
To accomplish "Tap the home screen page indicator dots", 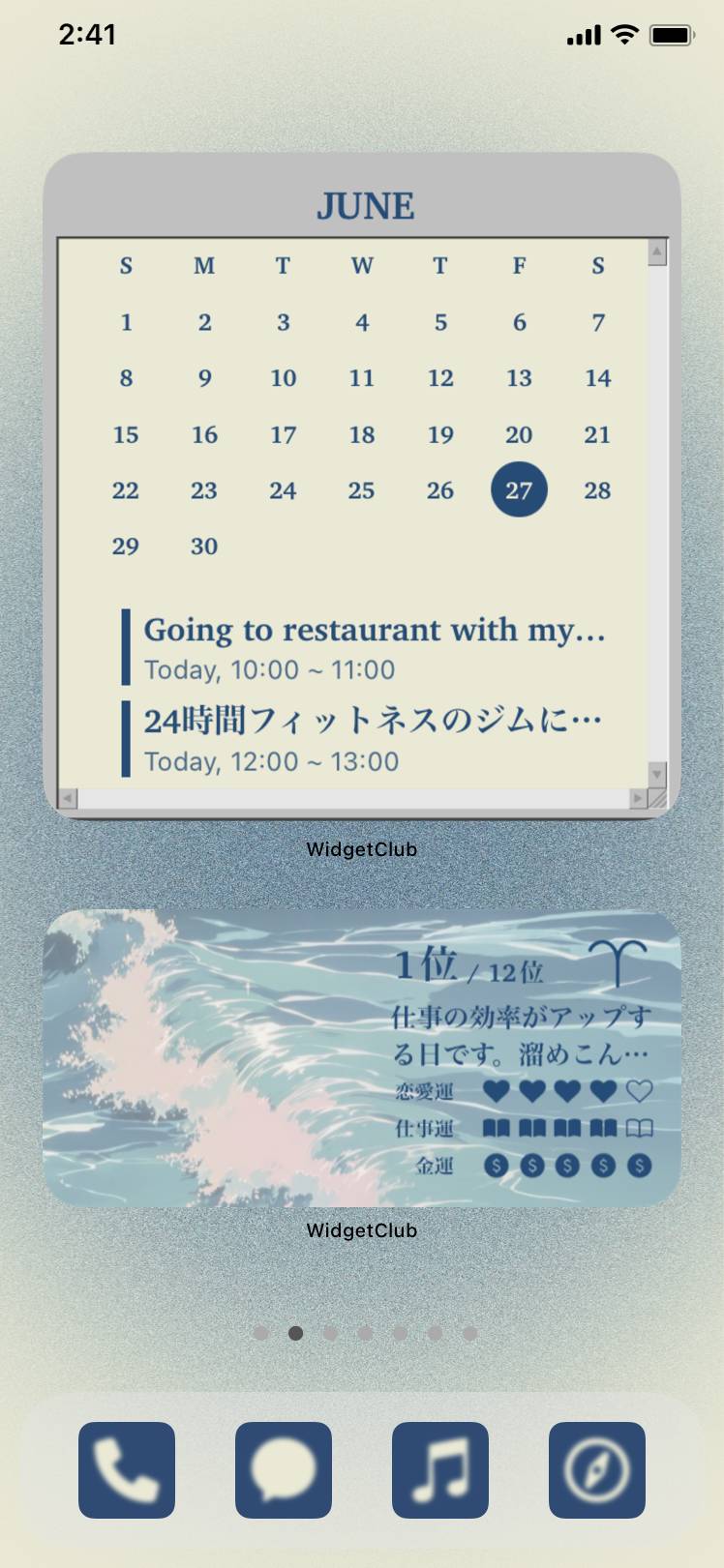I will coord(365,1333).
